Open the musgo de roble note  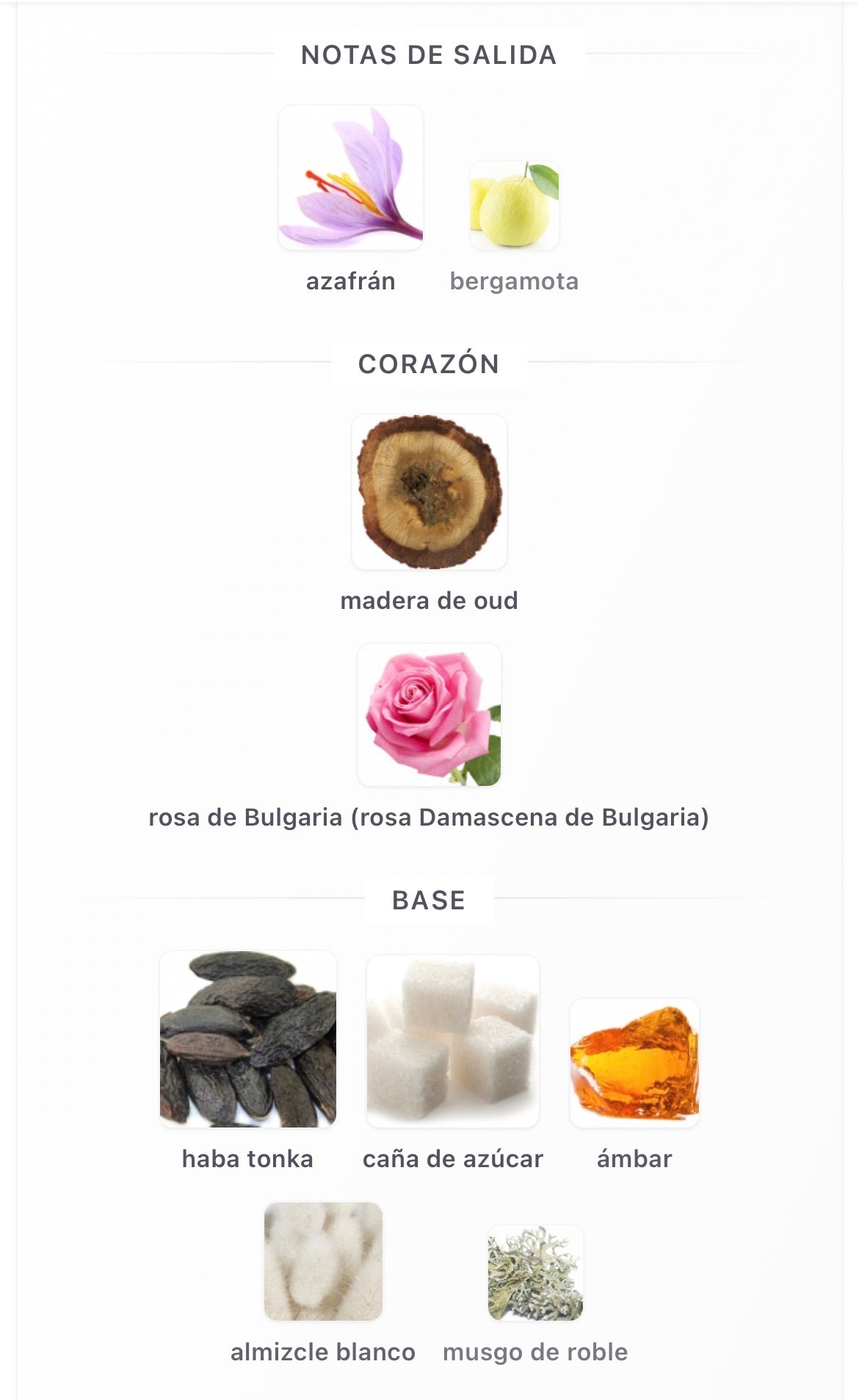535,1273
